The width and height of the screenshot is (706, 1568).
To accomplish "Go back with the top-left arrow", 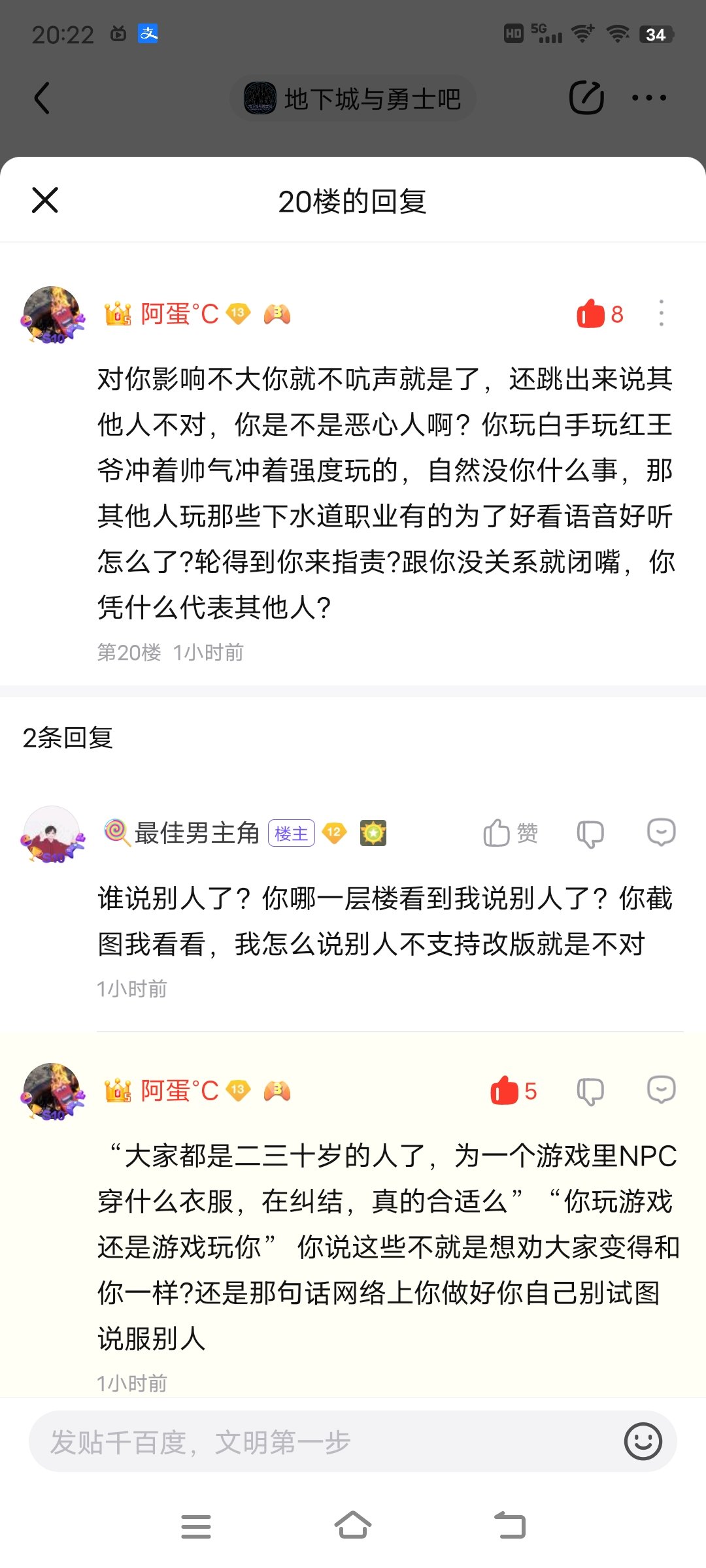I will point(42,99).
